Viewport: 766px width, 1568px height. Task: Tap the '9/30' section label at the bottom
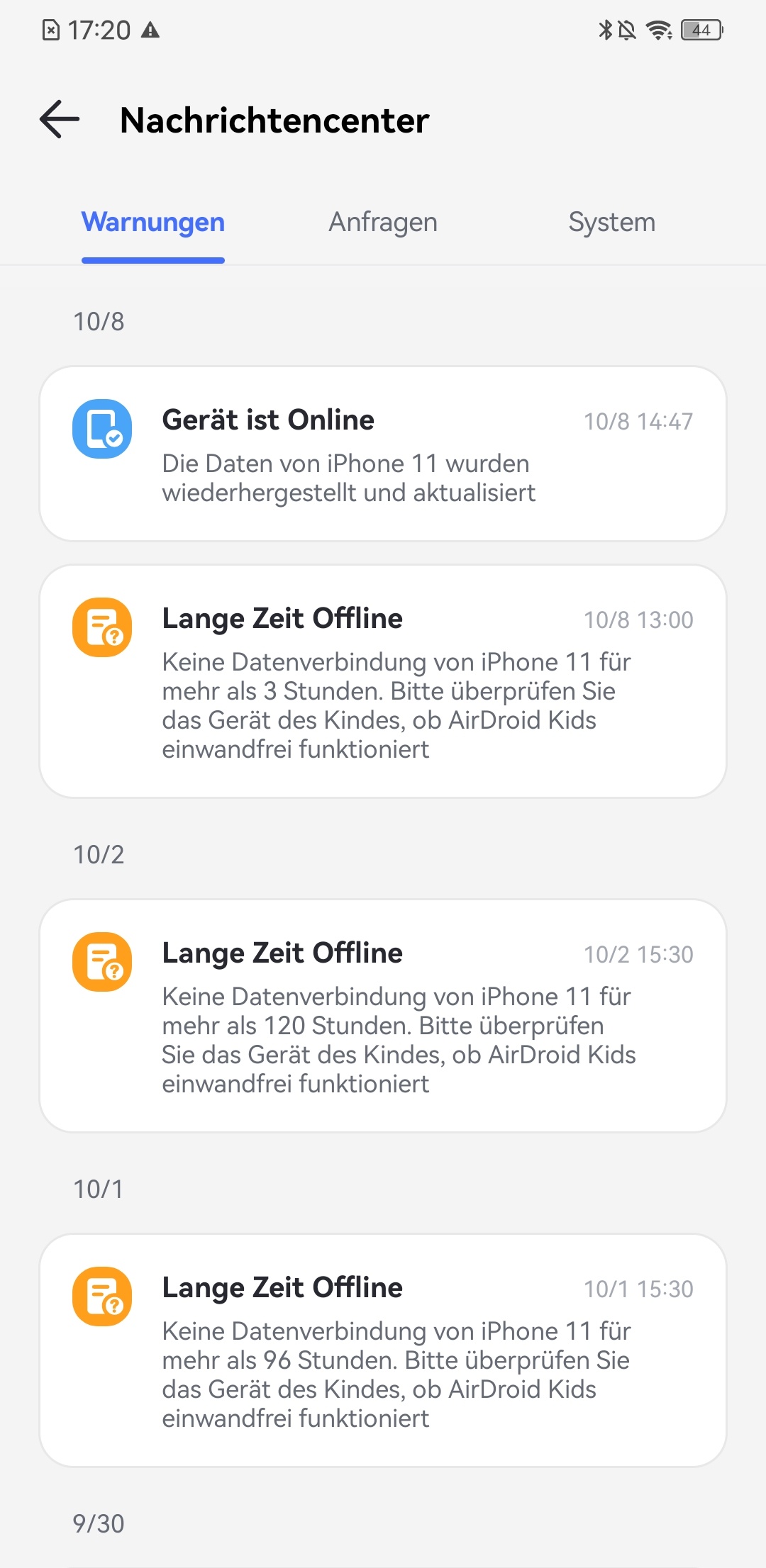pos(98,1523)
